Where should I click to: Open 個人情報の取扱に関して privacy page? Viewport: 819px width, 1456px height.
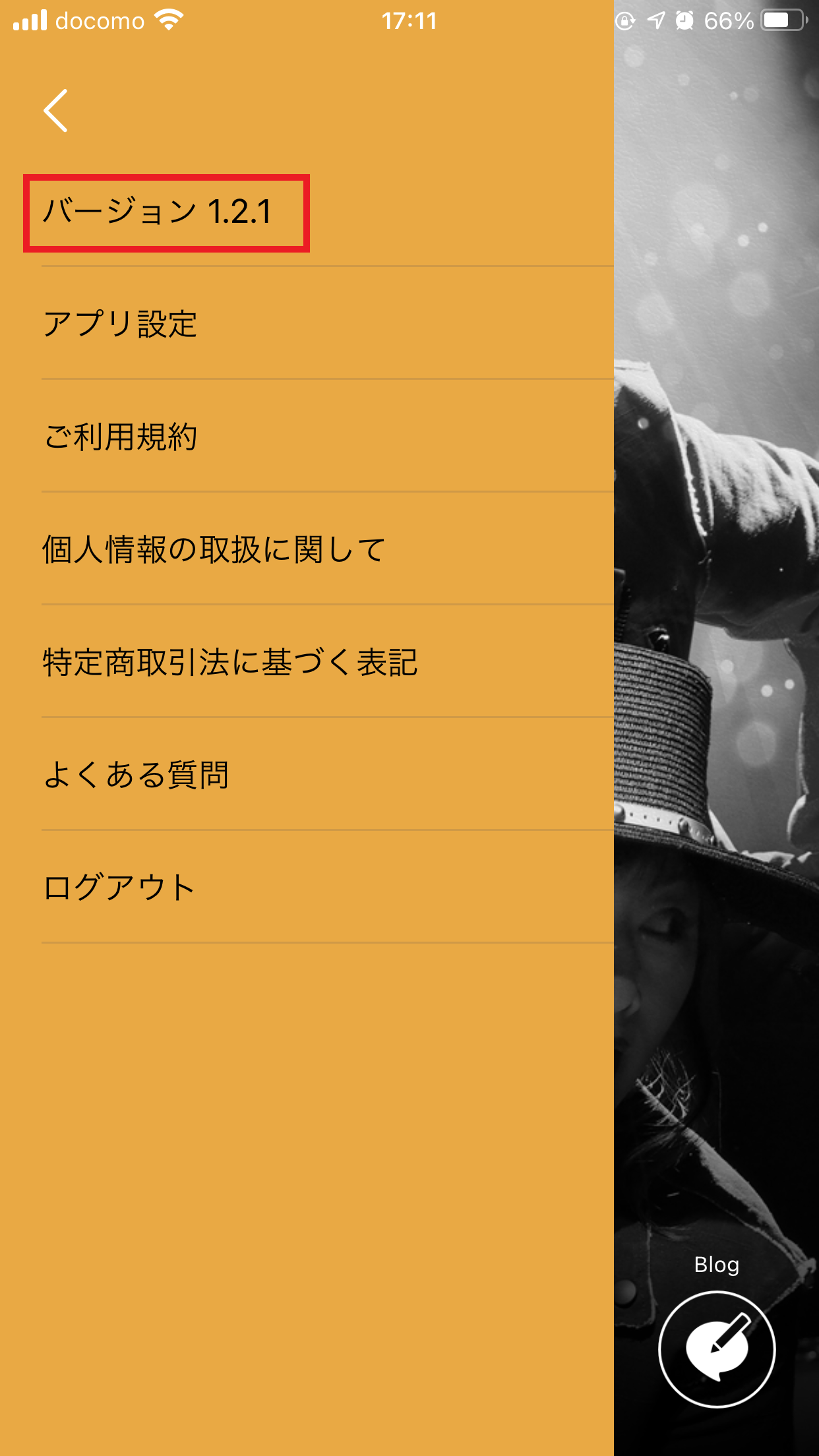tap(214, 549)
